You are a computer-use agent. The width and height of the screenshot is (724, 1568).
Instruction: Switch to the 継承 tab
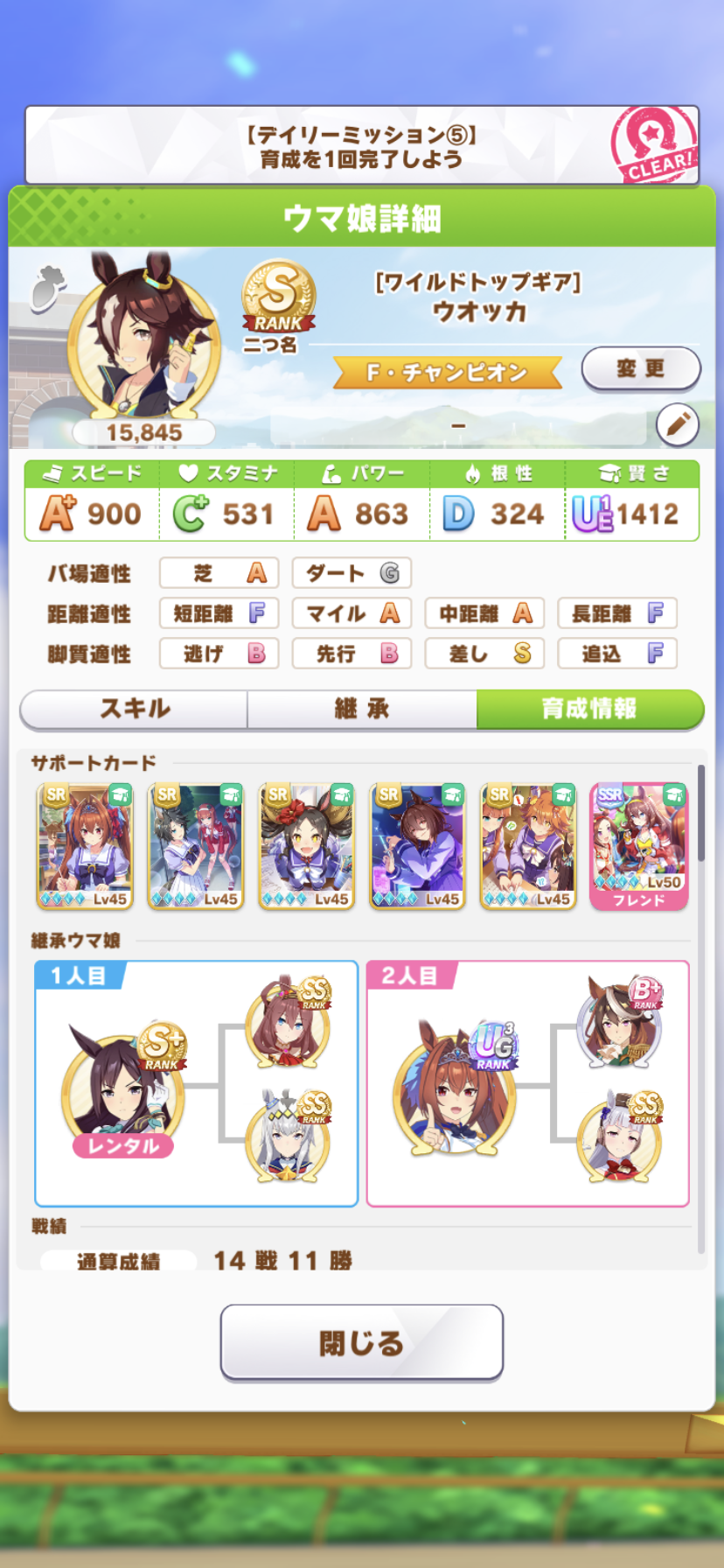tap(362, 709)
